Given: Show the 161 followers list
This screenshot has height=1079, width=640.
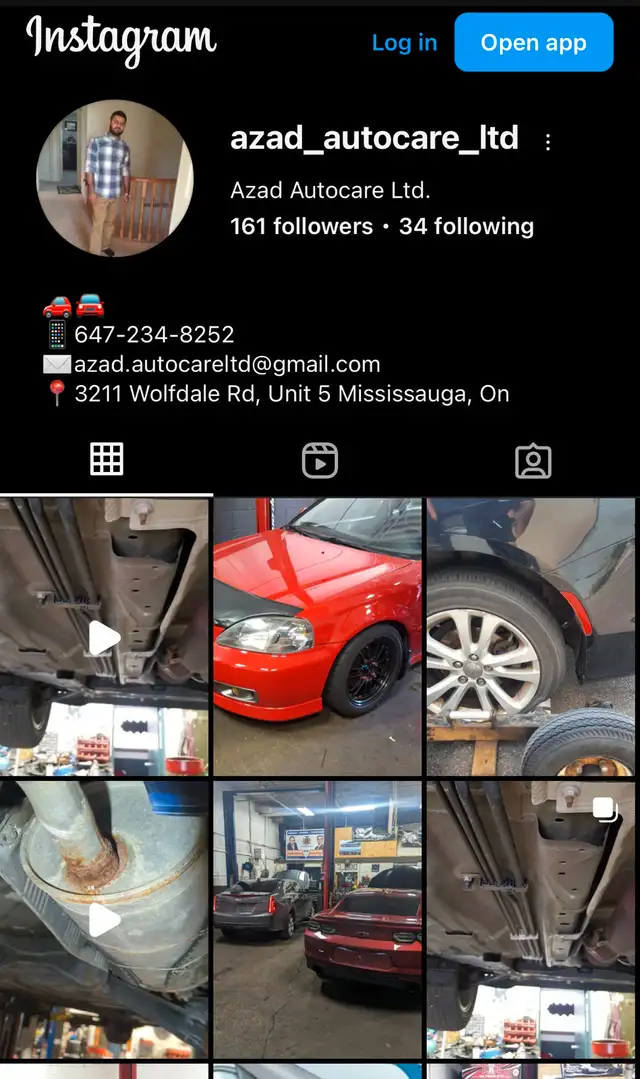Looking at the screenshot, I should 301,226.
